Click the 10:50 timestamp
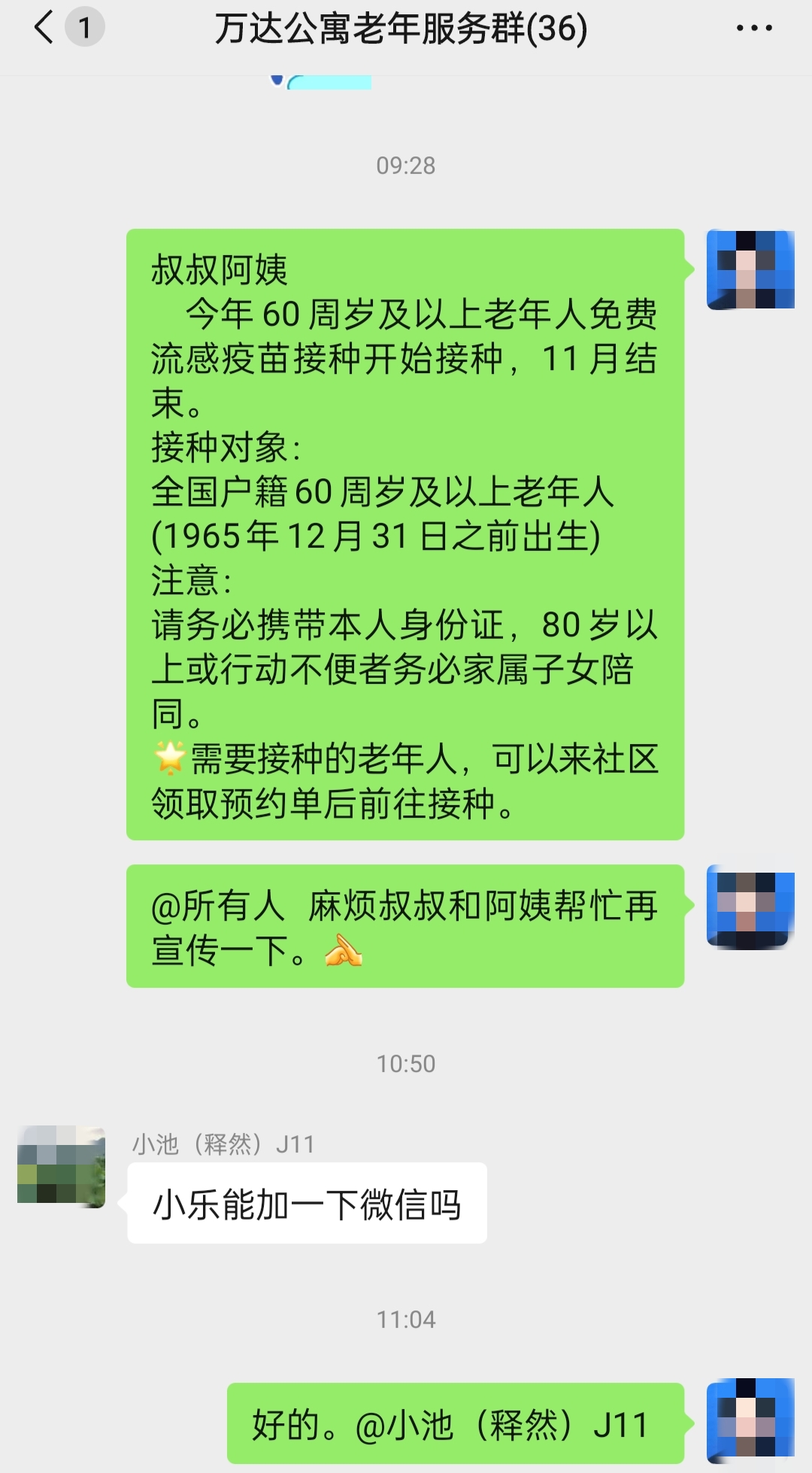812x1473 pixels. click(x=406, y=1064)
